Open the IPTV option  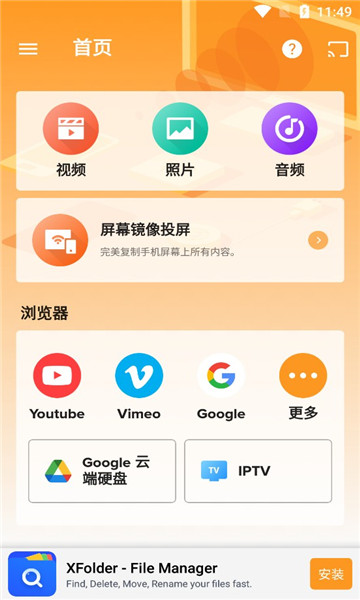258,471
